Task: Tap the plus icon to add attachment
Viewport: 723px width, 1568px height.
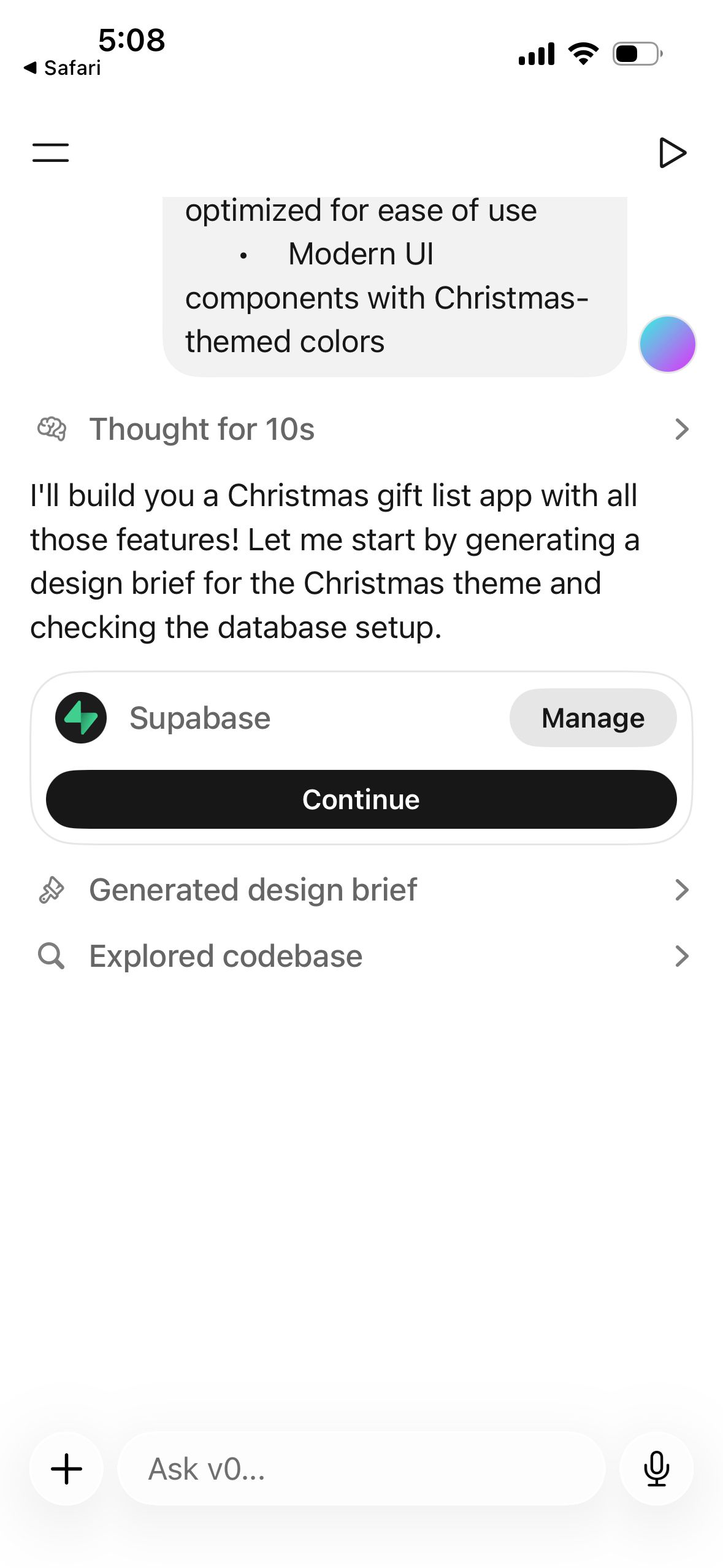Action: point(66,1469)
